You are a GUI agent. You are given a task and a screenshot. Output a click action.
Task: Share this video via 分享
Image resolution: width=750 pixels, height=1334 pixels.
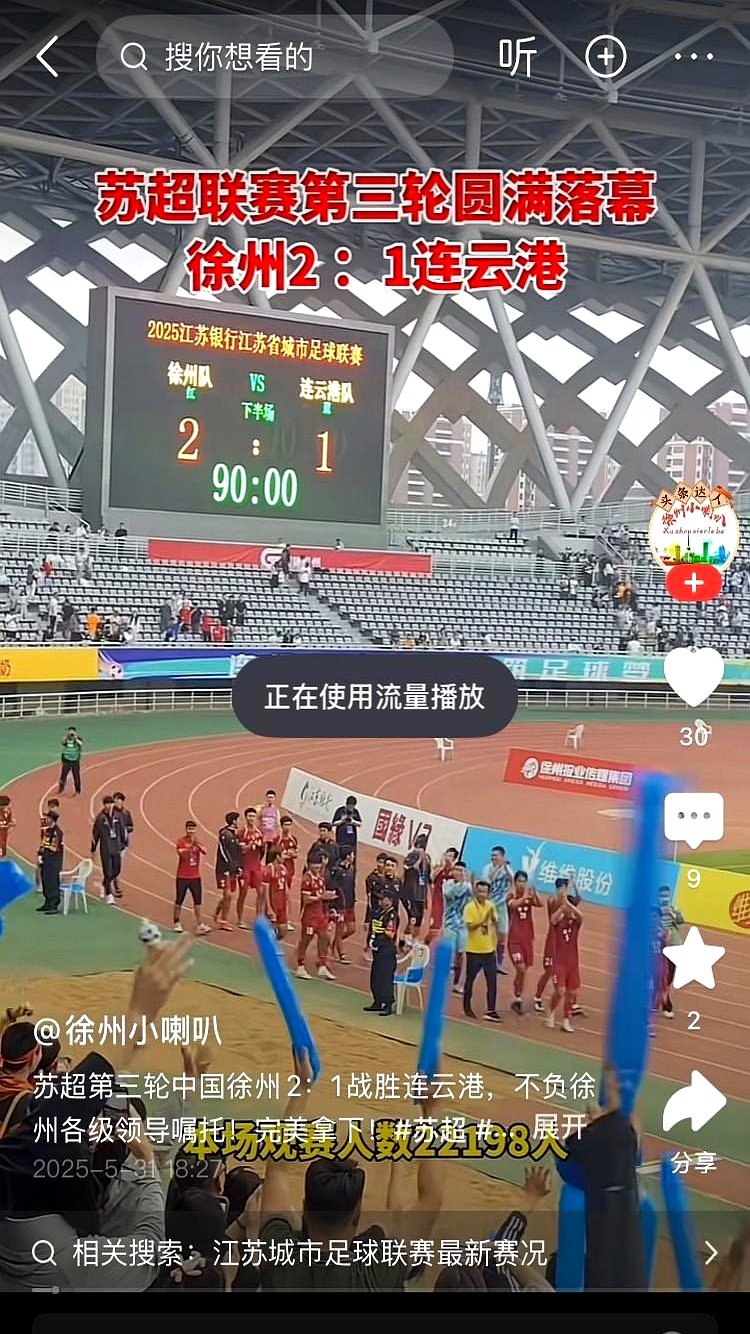tap(693, 1103)
